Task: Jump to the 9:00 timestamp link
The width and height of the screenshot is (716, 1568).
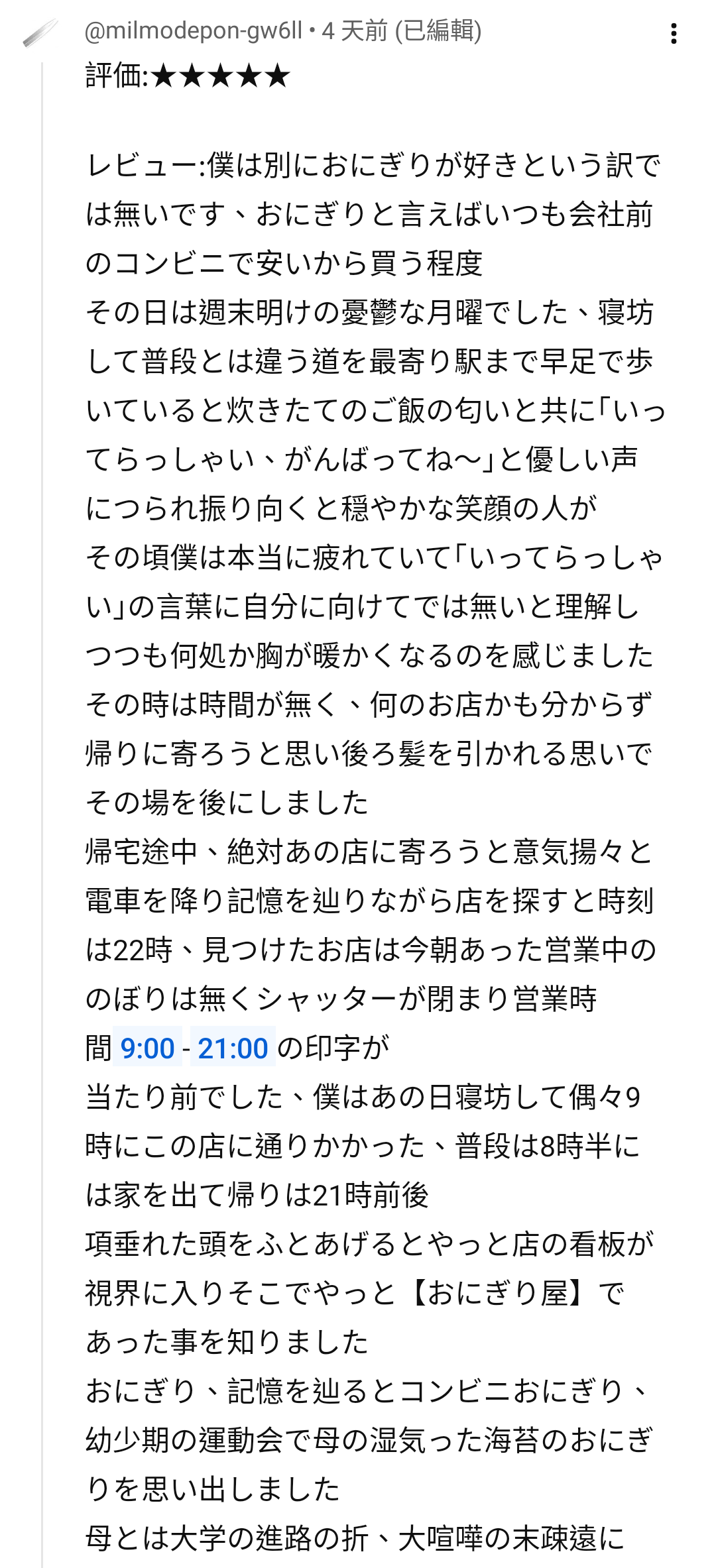Action: (x=147, y=1048)
